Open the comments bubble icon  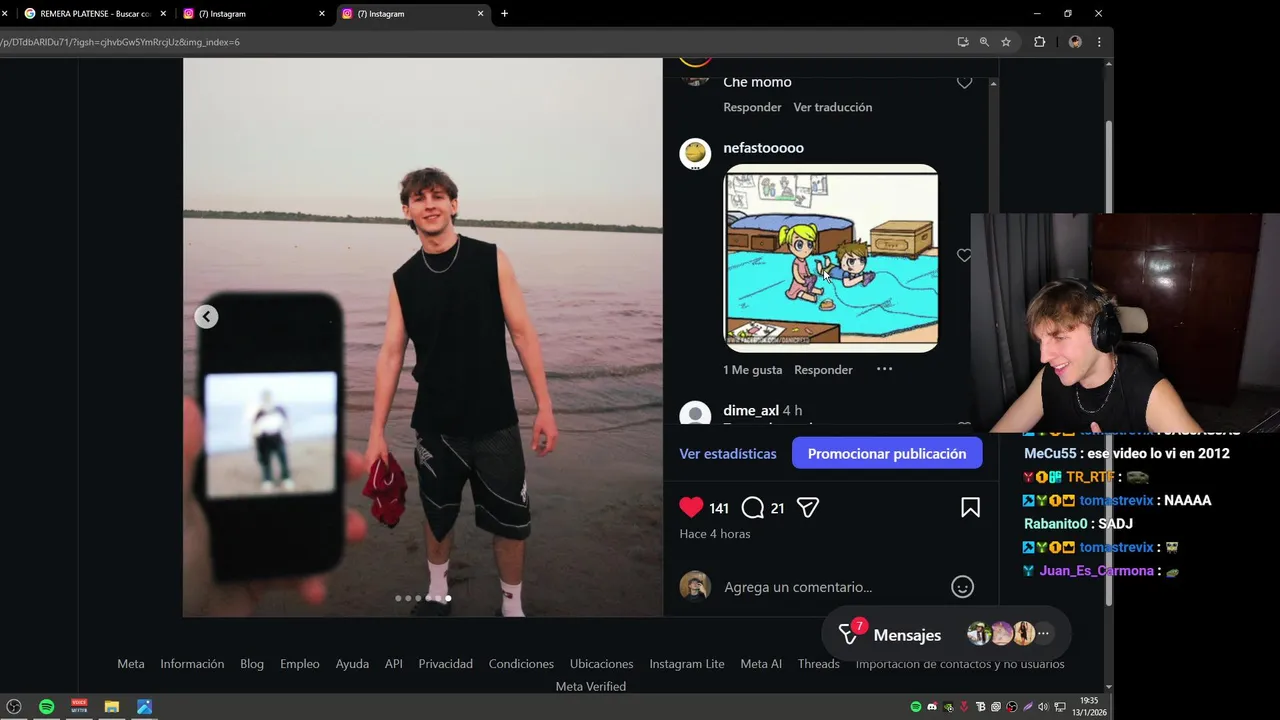coord(753,508)
